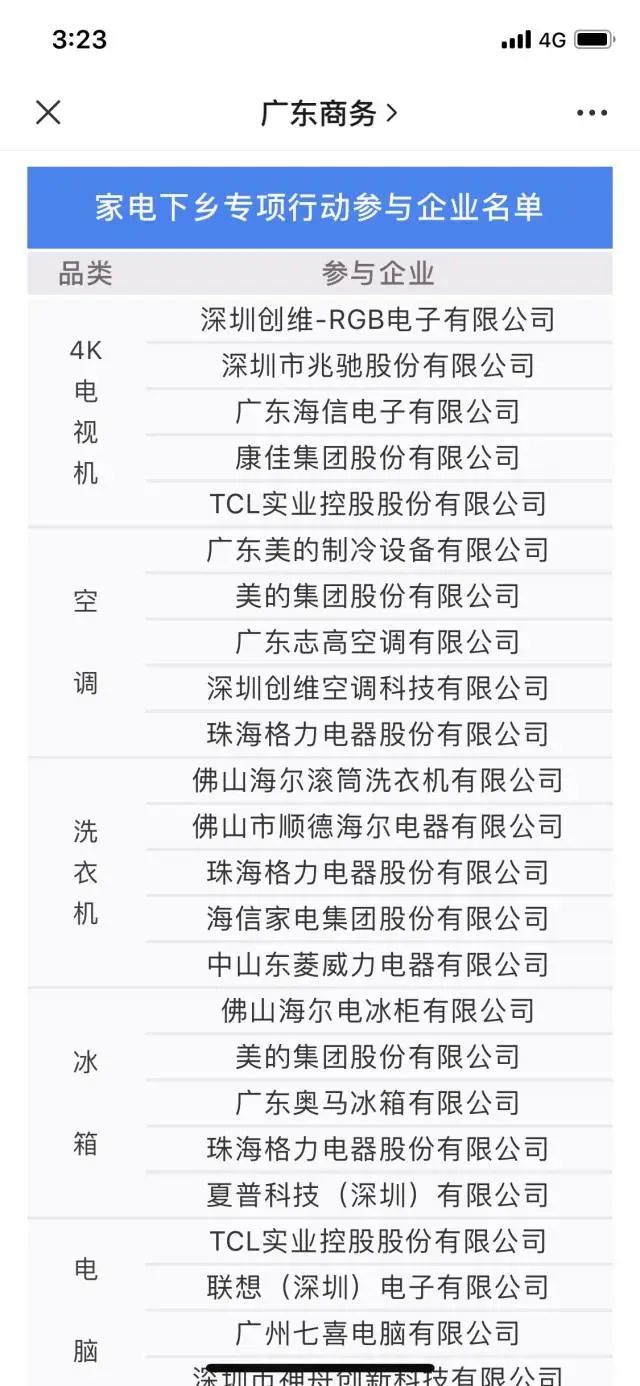Open the 广东商务 account page
The image size is (640, 1386).
click(x=328, y=113)
